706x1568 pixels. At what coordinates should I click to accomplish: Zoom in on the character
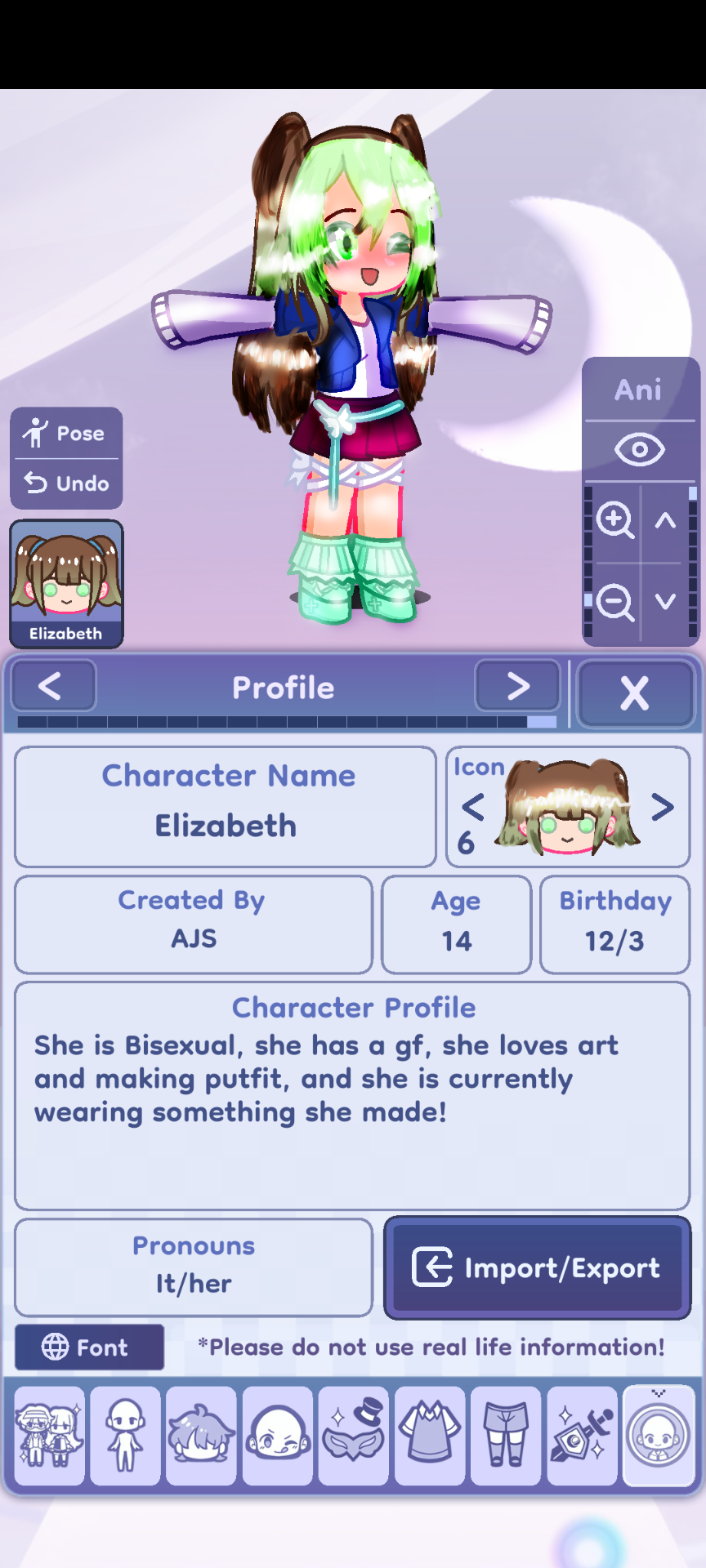(614, 520)
